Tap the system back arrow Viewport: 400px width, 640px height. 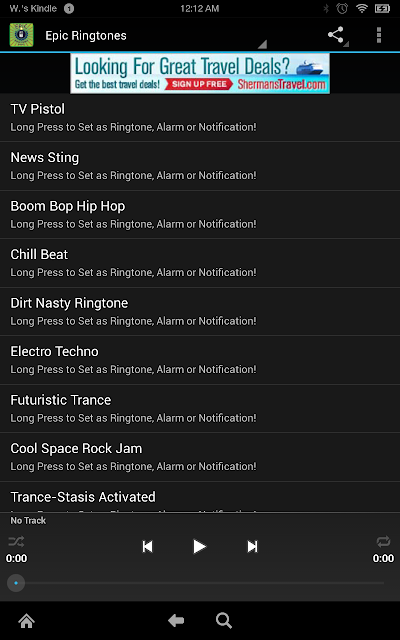[x=176, y=621]
